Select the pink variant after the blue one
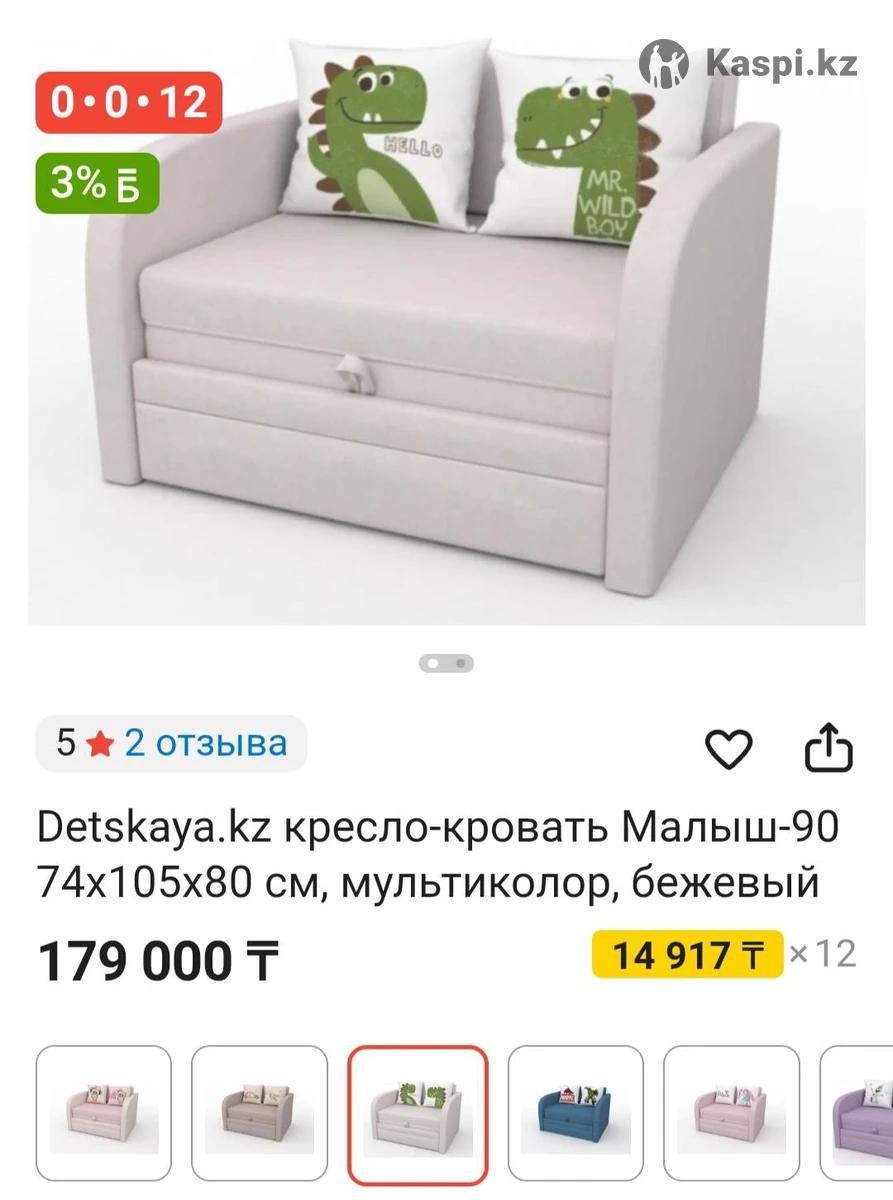This screenshot has width=893, height=1200. point(731,1115)
